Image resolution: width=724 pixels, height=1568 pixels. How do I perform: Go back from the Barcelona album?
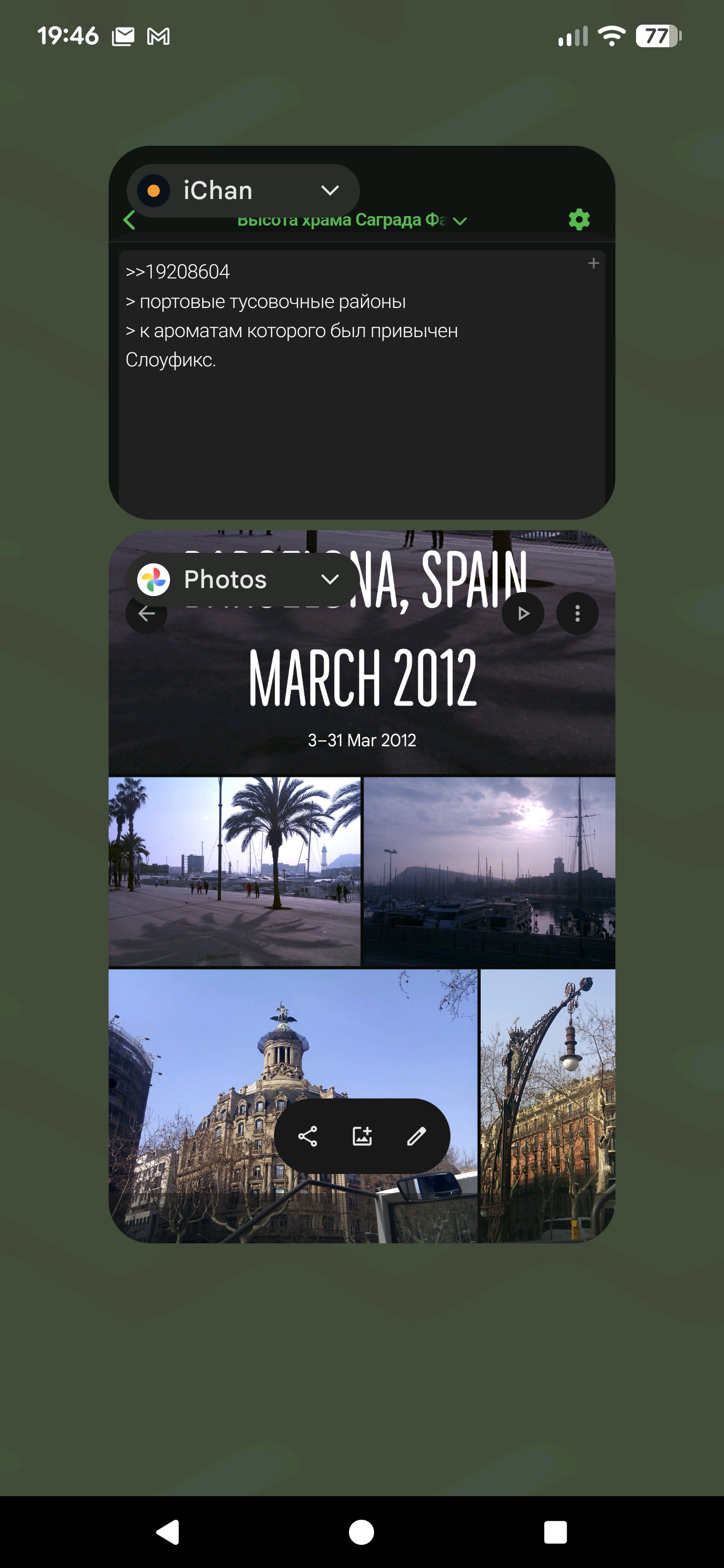[146, 614]
